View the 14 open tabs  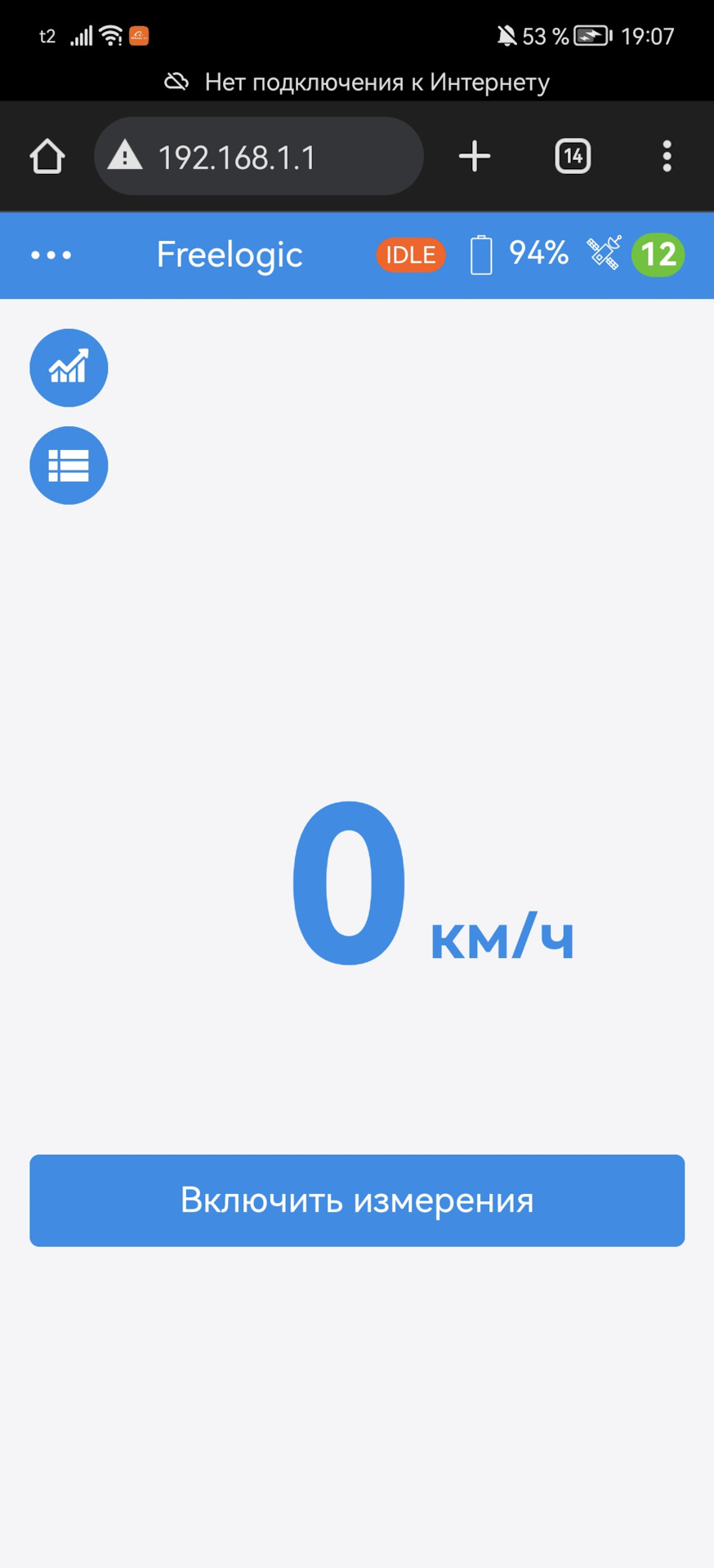573,156
